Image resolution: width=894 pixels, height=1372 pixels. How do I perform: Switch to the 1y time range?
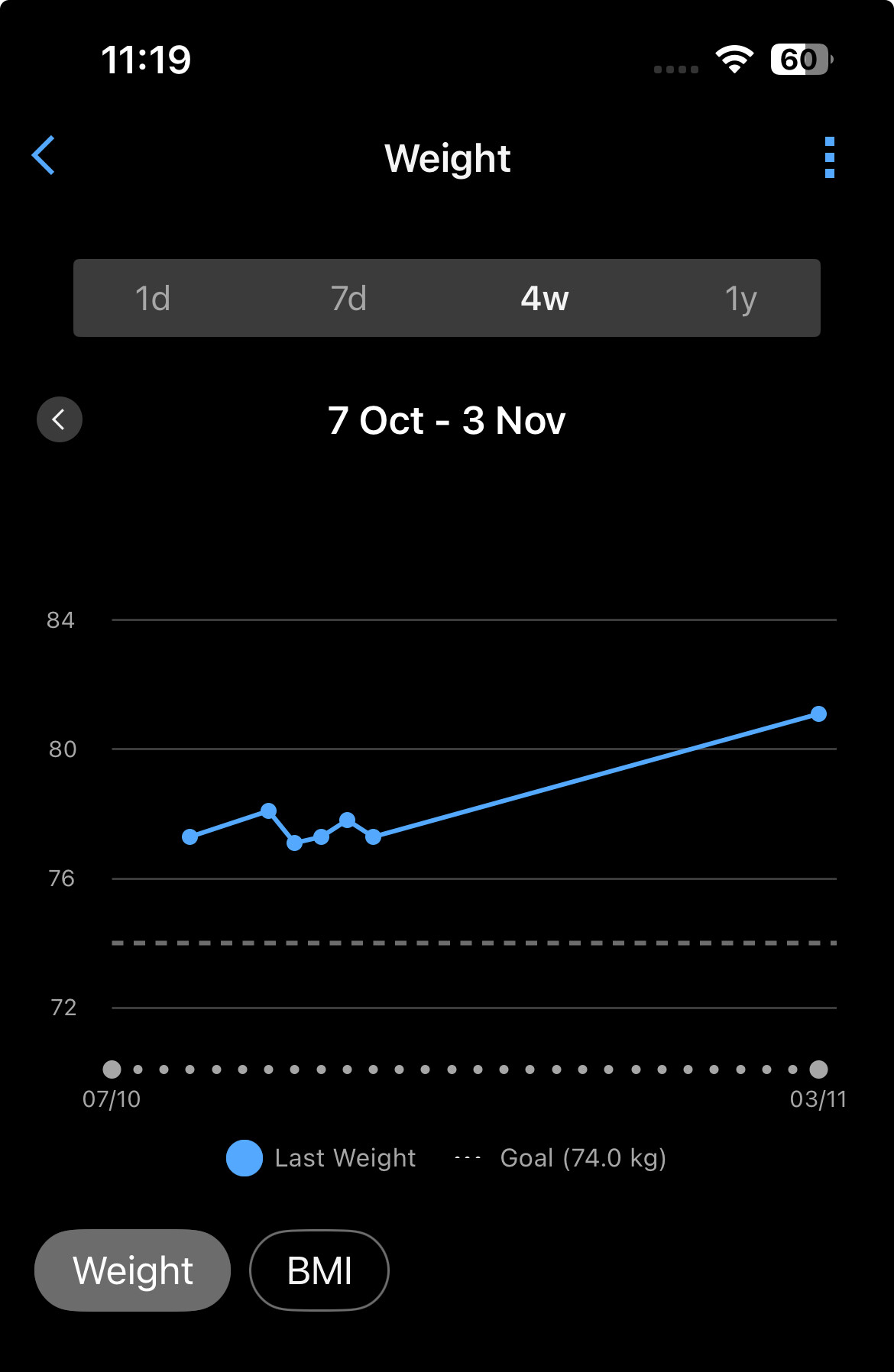click(x=740, y=298)
